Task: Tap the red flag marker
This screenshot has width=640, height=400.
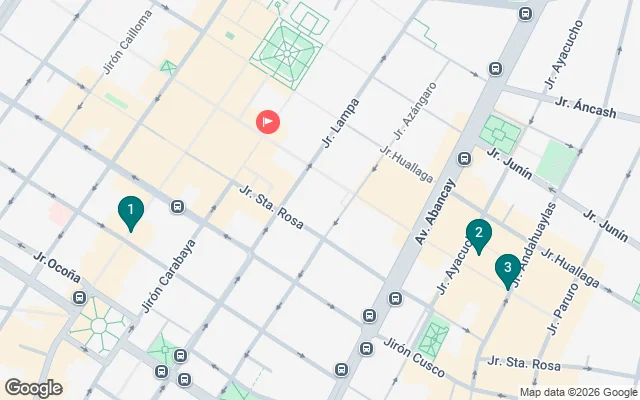Action: (268, 122)
